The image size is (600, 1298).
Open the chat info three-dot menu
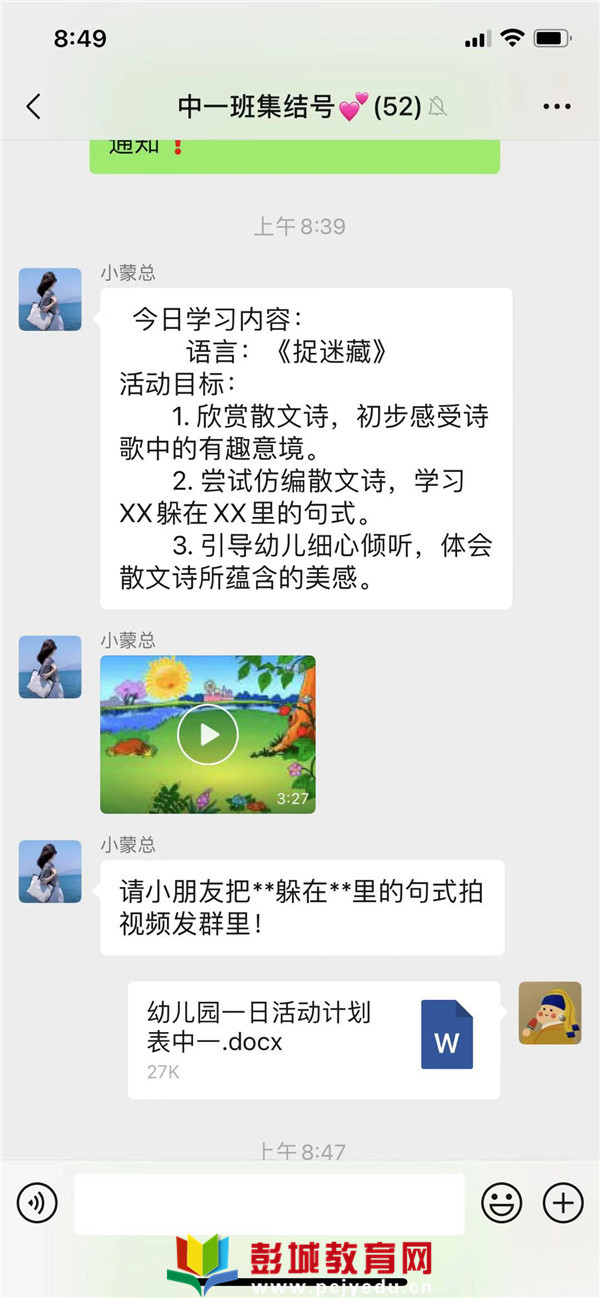pyautogui.click(x=556, y=107)
